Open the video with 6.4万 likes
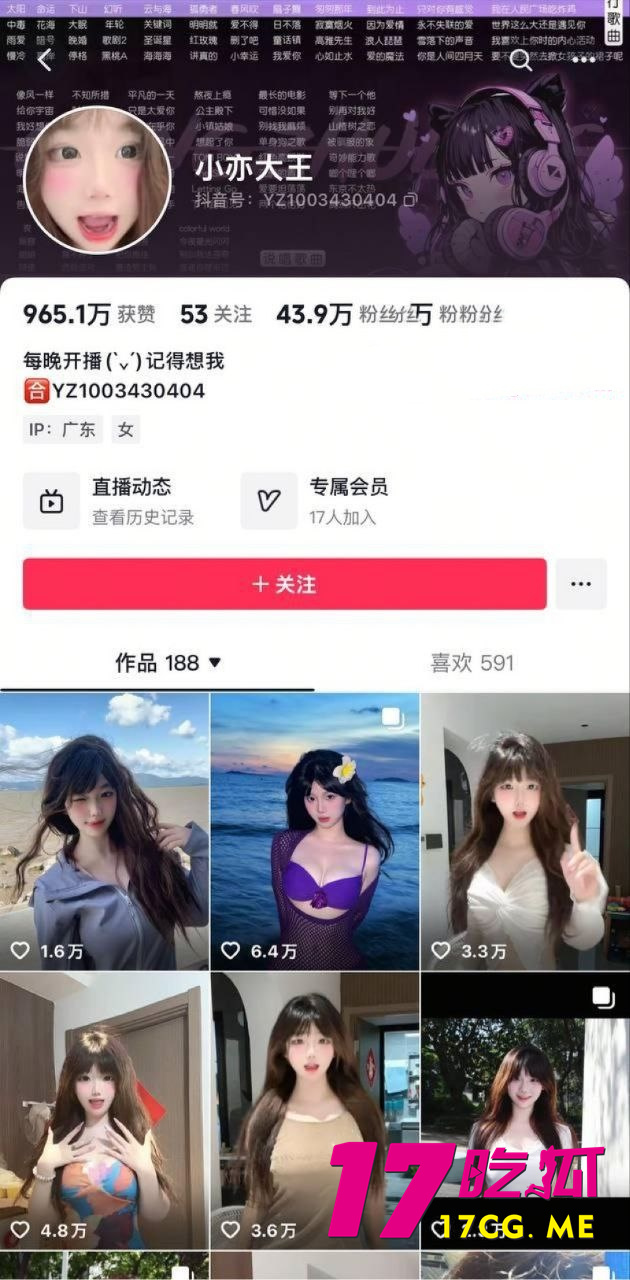The height and width of the screenshot is (1280, 630). [x=314, y=830]
